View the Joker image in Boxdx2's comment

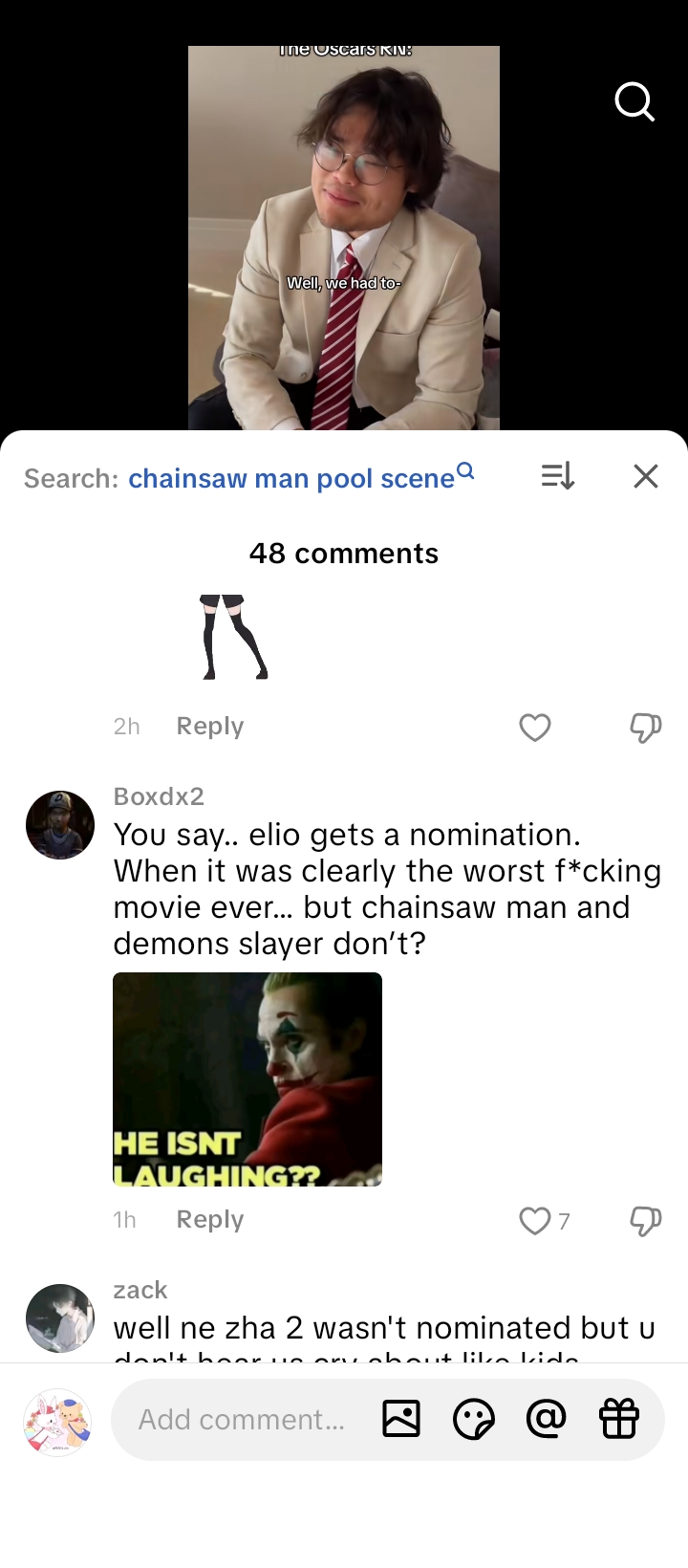247,1079
